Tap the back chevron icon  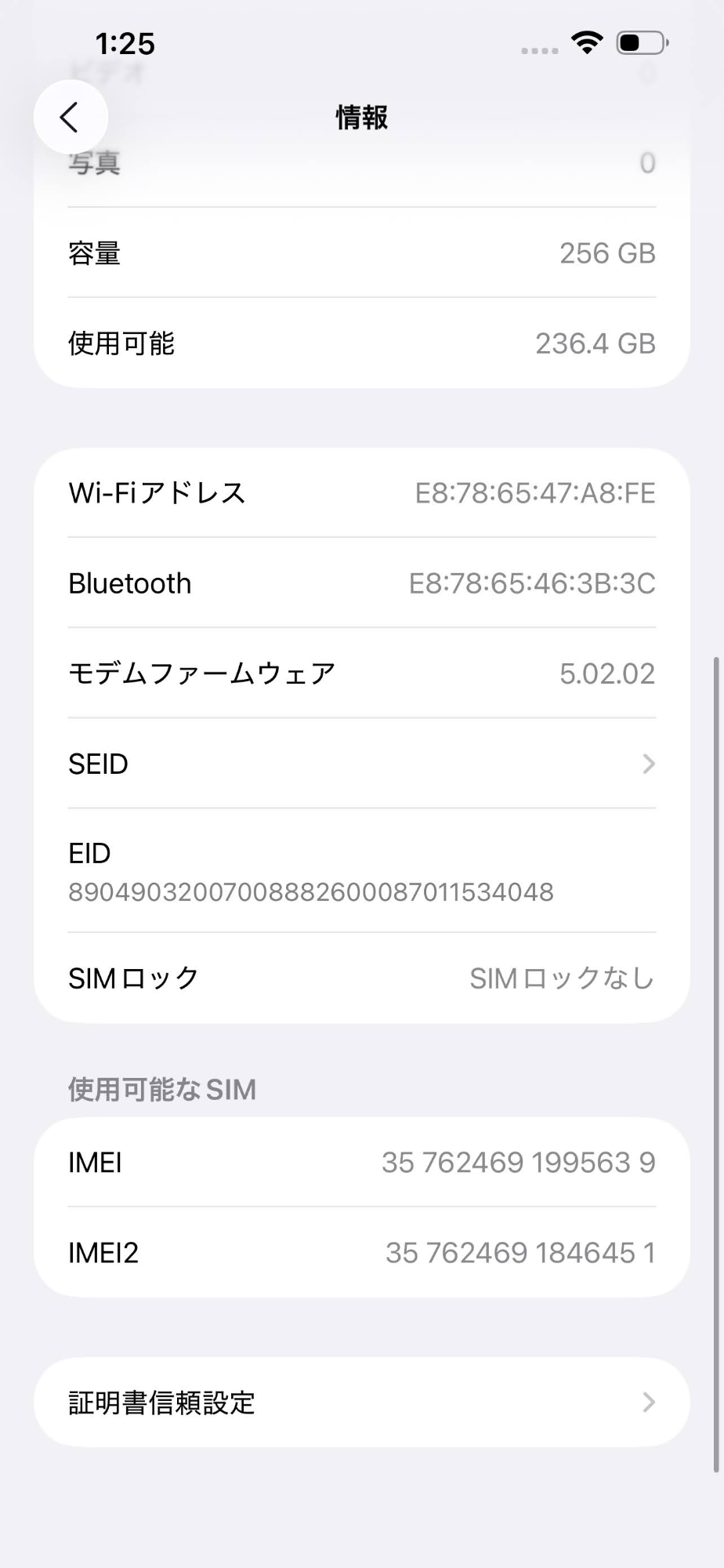(71, 116)
